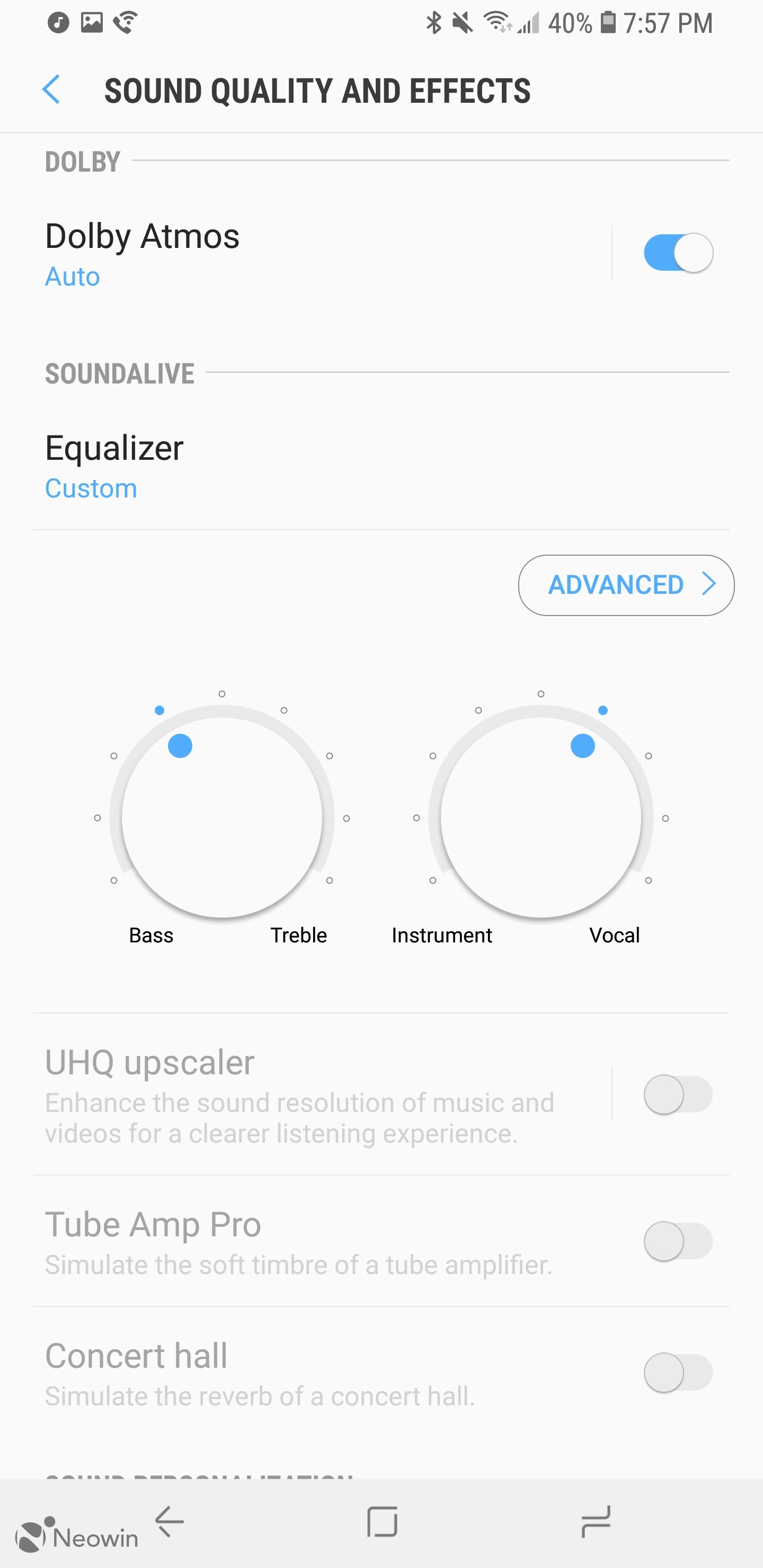Enable the Tube Amp Pro switch
Screen dimensions: 763x1568
(678, 1241)
